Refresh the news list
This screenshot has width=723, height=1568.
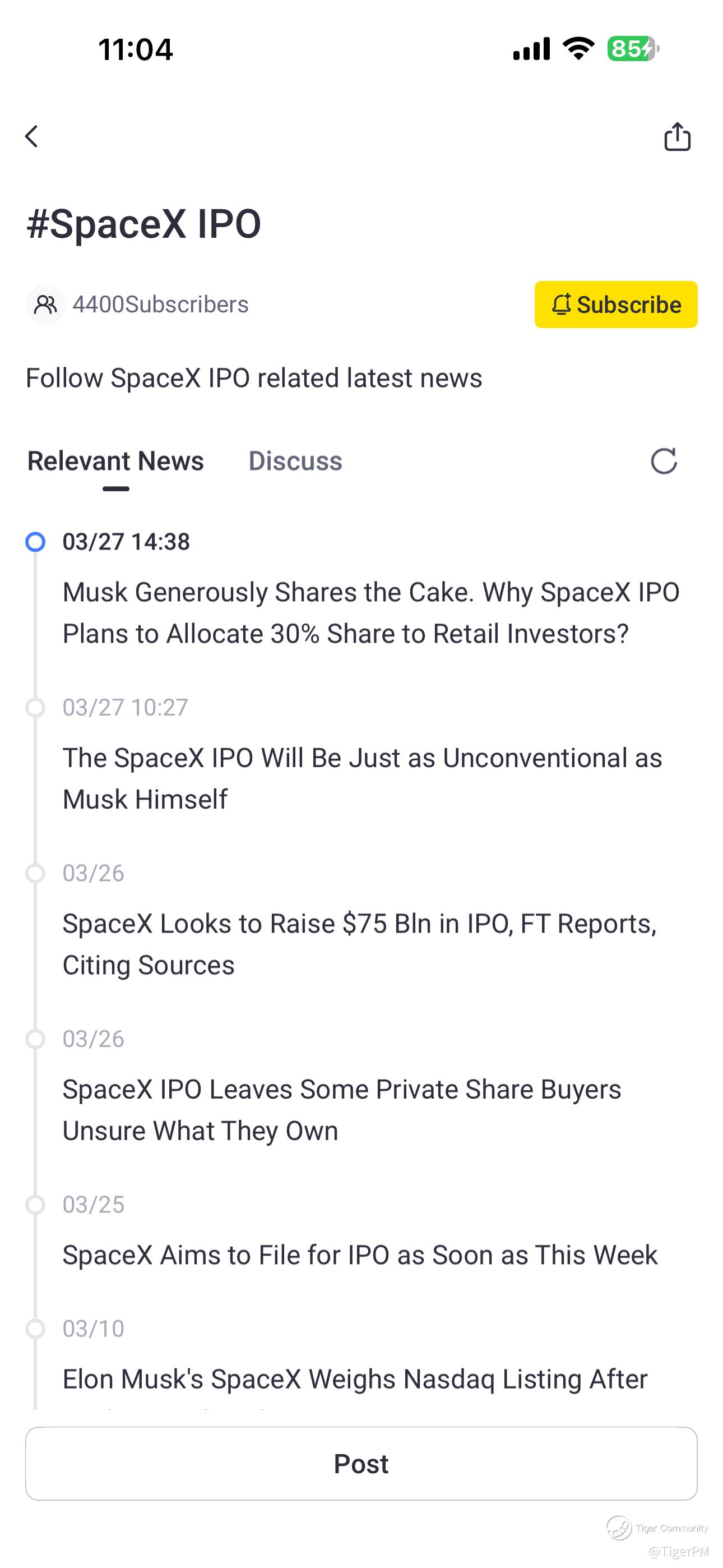[664, 461]
